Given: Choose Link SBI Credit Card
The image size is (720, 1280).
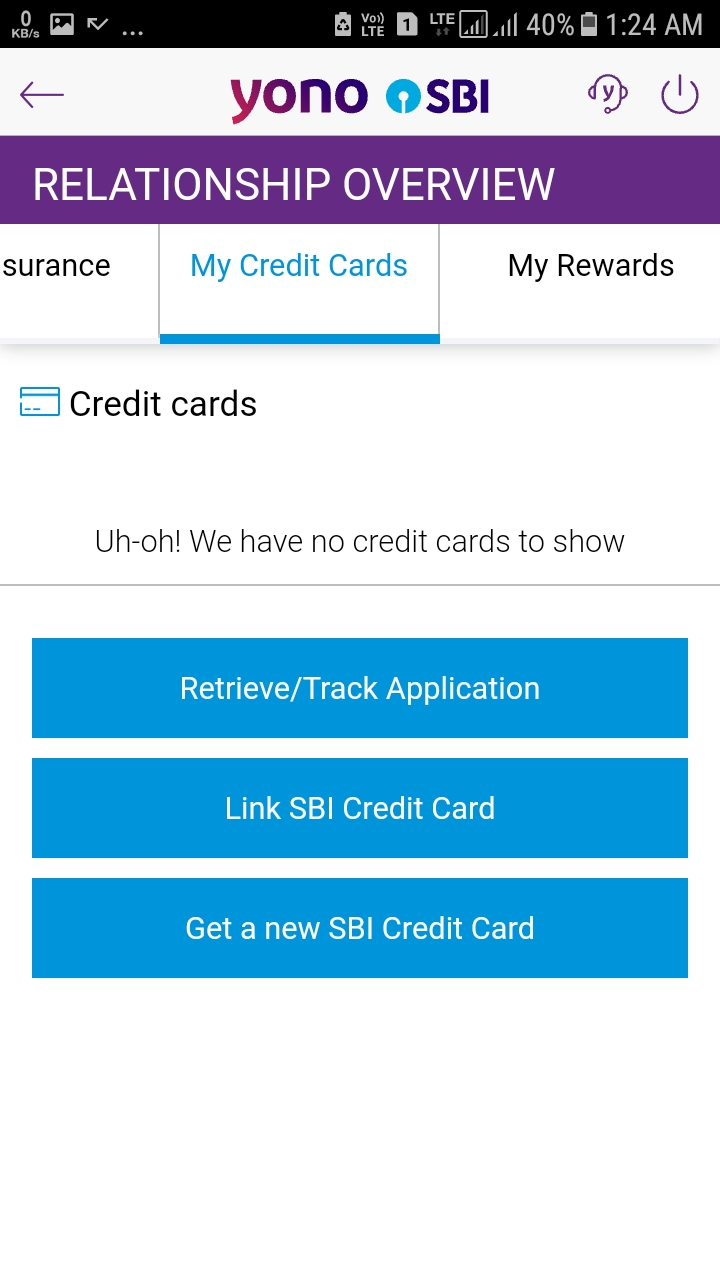Looking at the screenshot, I should 360,808.
